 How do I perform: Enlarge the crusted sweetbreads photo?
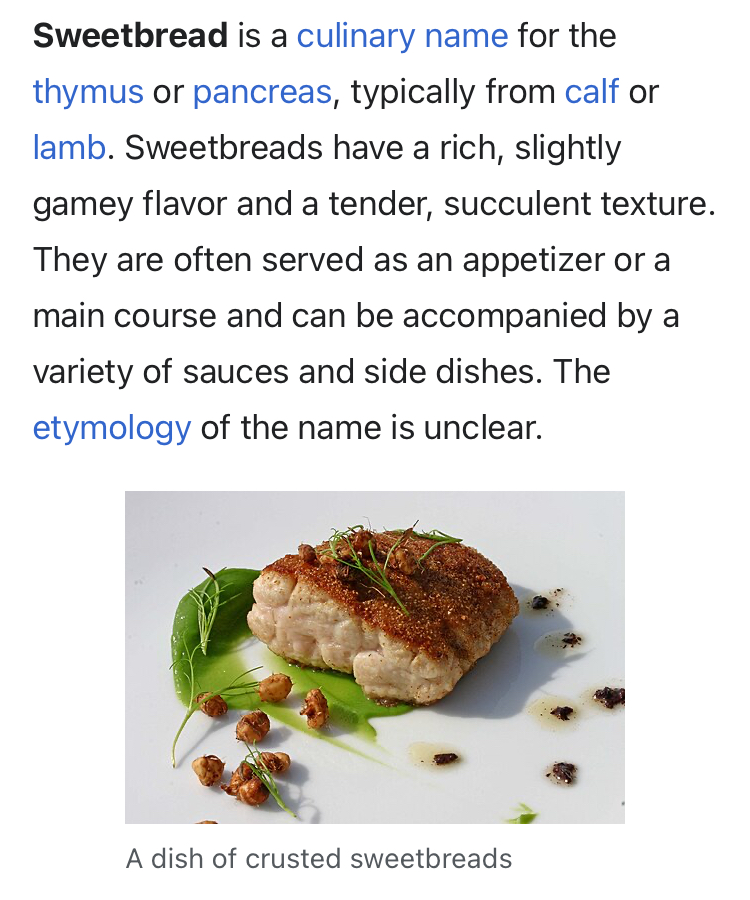[374, 656]
